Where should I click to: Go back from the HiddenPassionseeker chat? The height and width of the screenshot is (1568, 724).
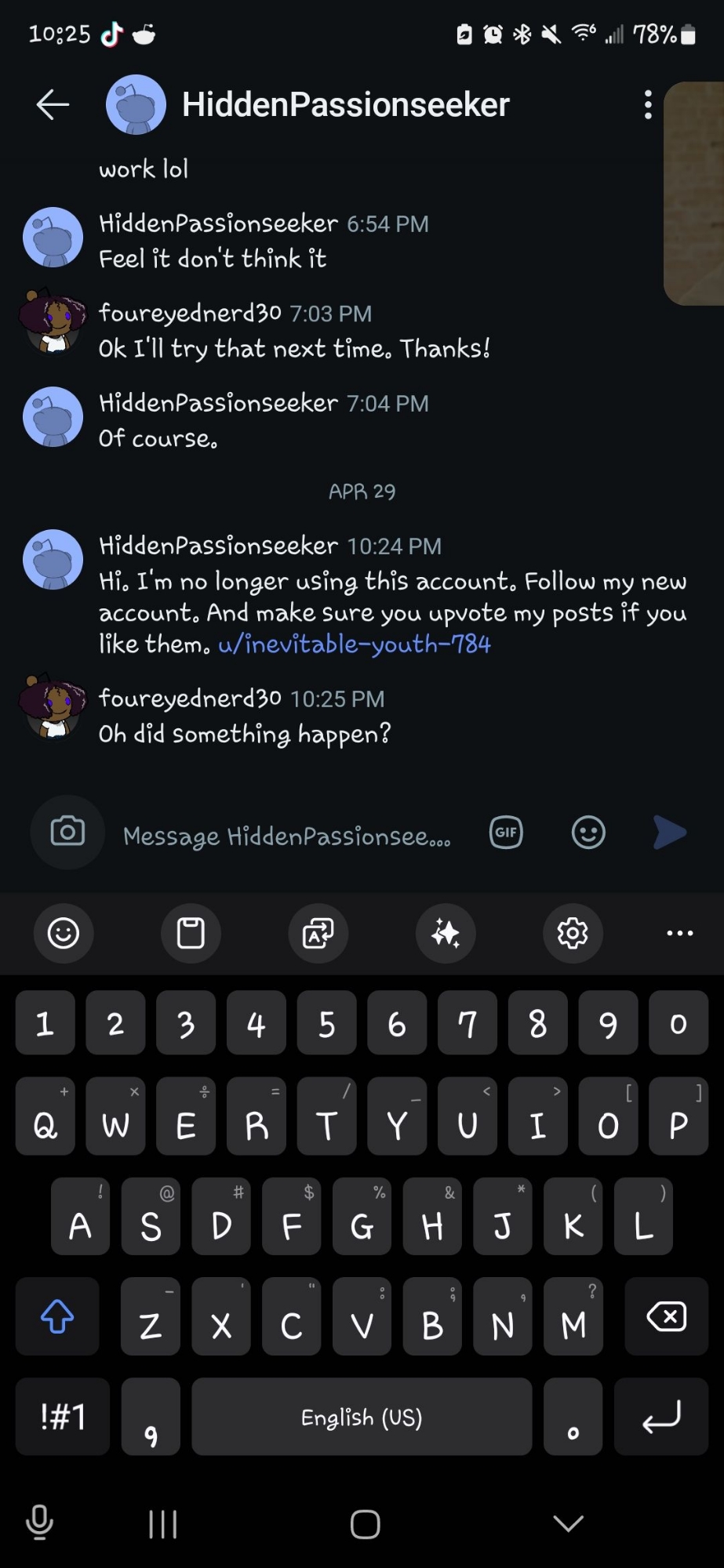[53, 104]
